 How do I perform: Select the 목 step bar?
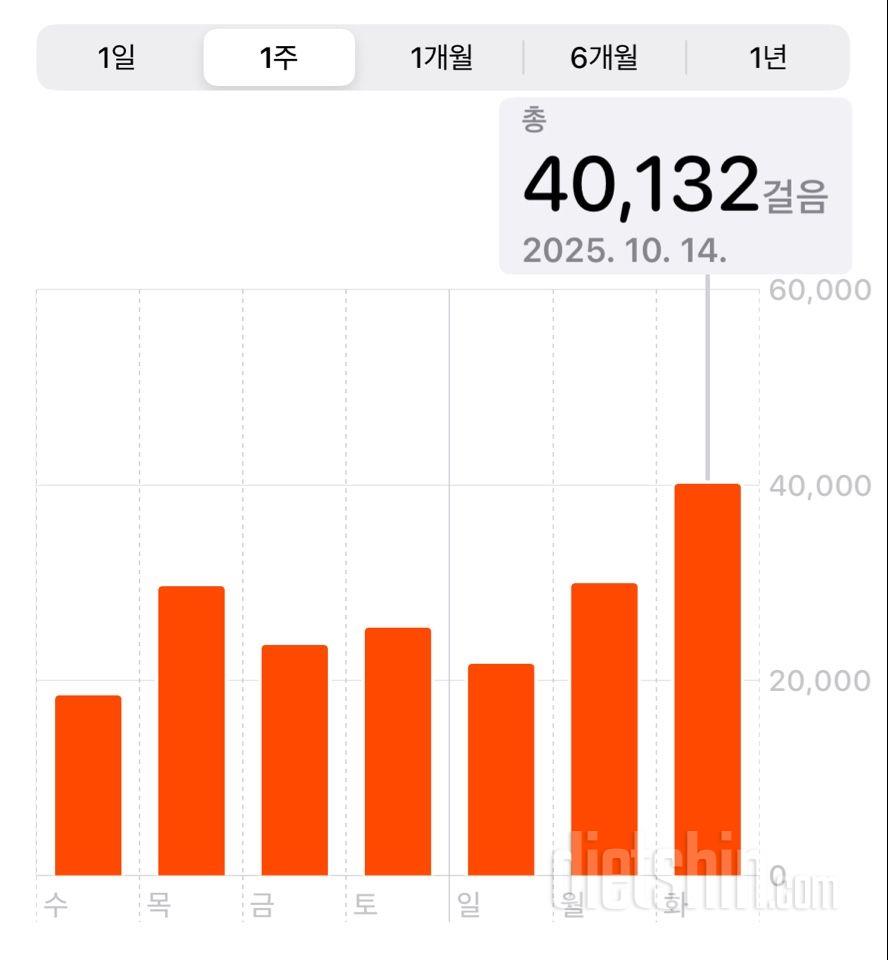click(x=191, y=730)
